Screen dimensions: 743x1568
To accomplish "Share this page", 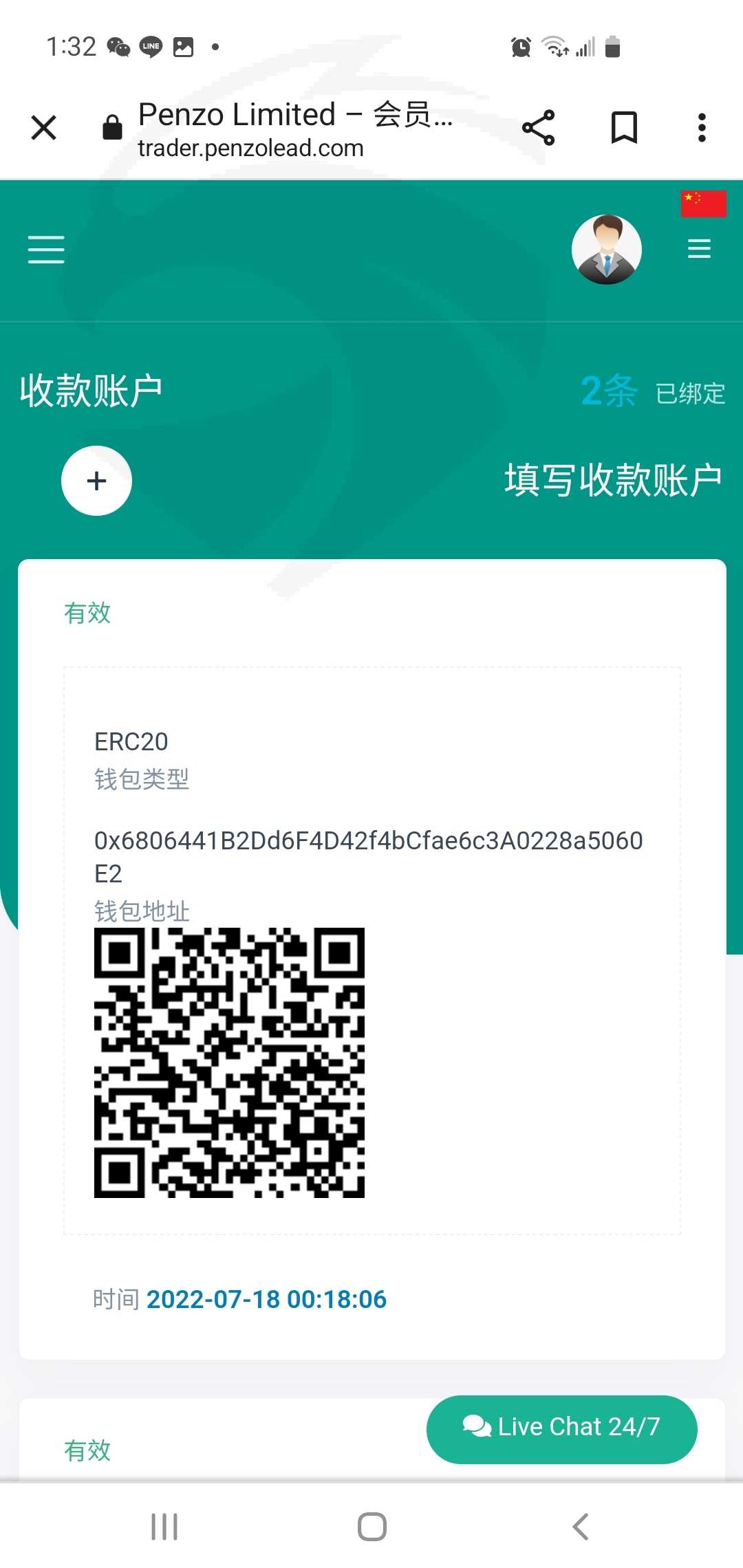I will [538, 128].
